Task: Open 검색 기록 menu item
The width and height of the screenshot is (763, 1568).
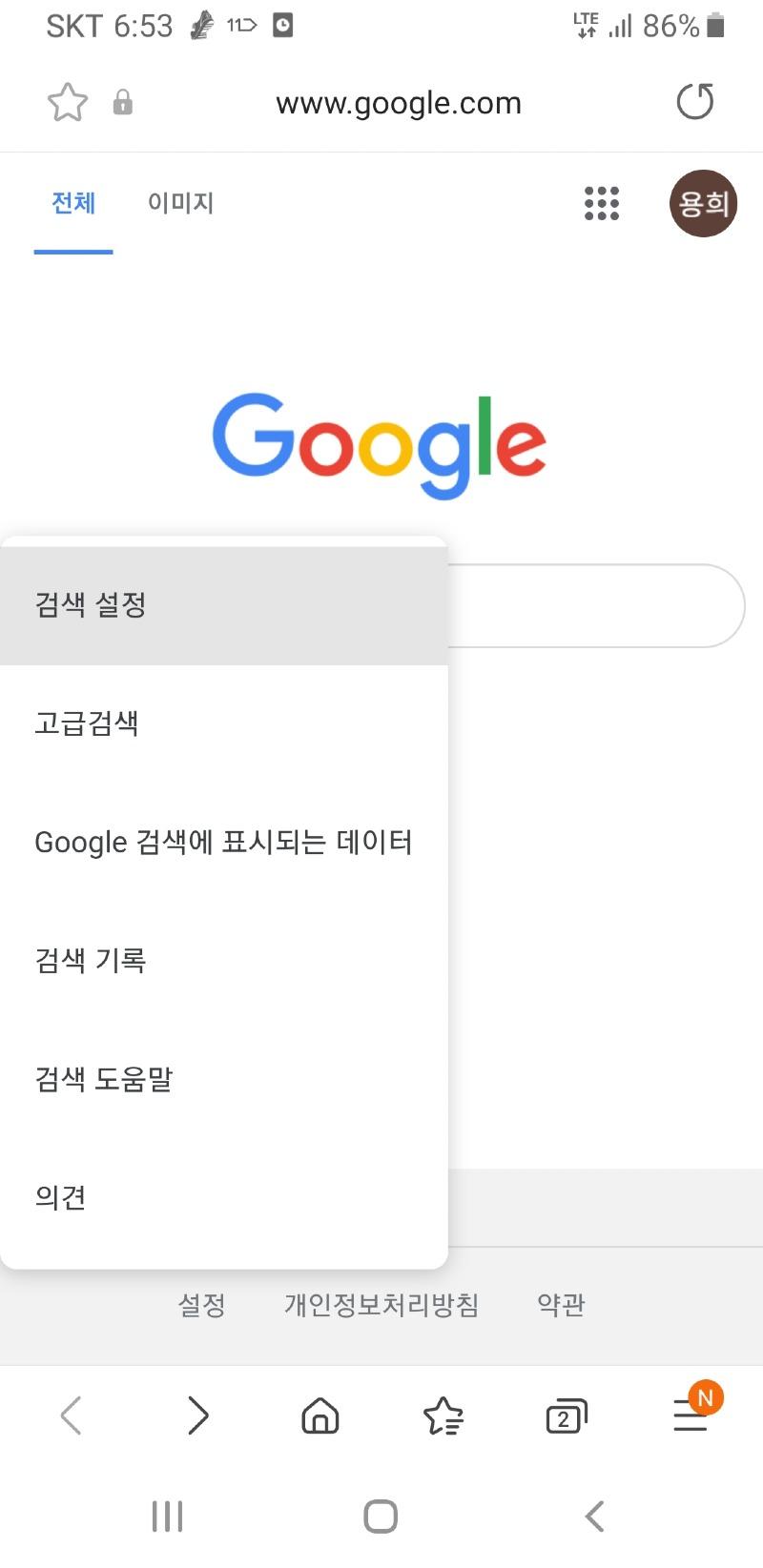Action: click(x=91, y=960)
